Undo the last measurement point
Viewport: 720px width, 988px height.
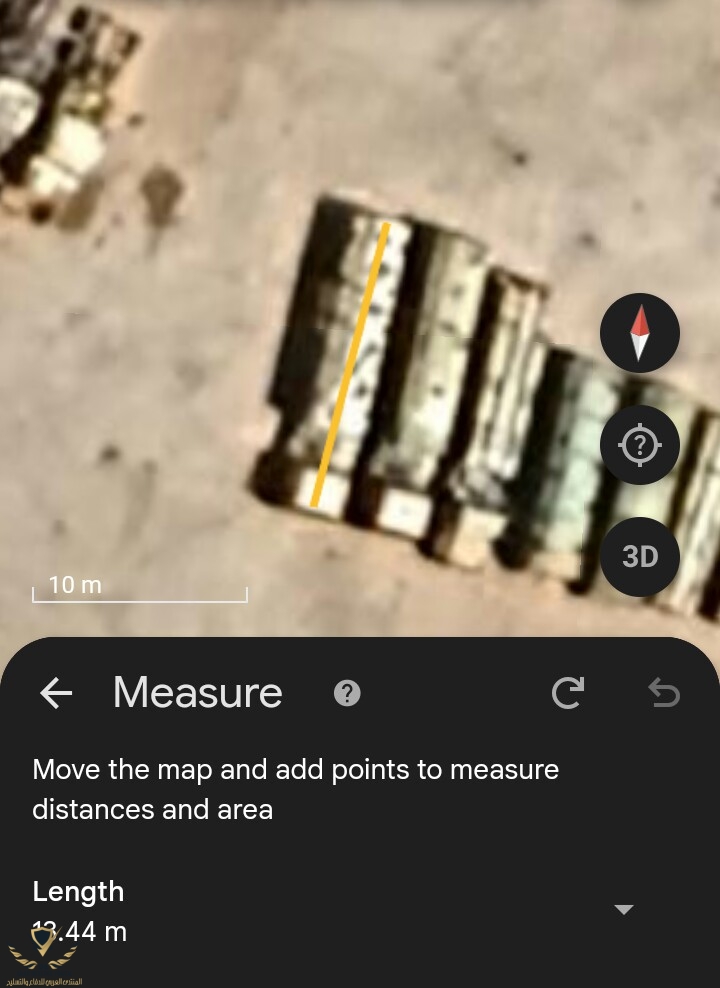coord(664,693)
